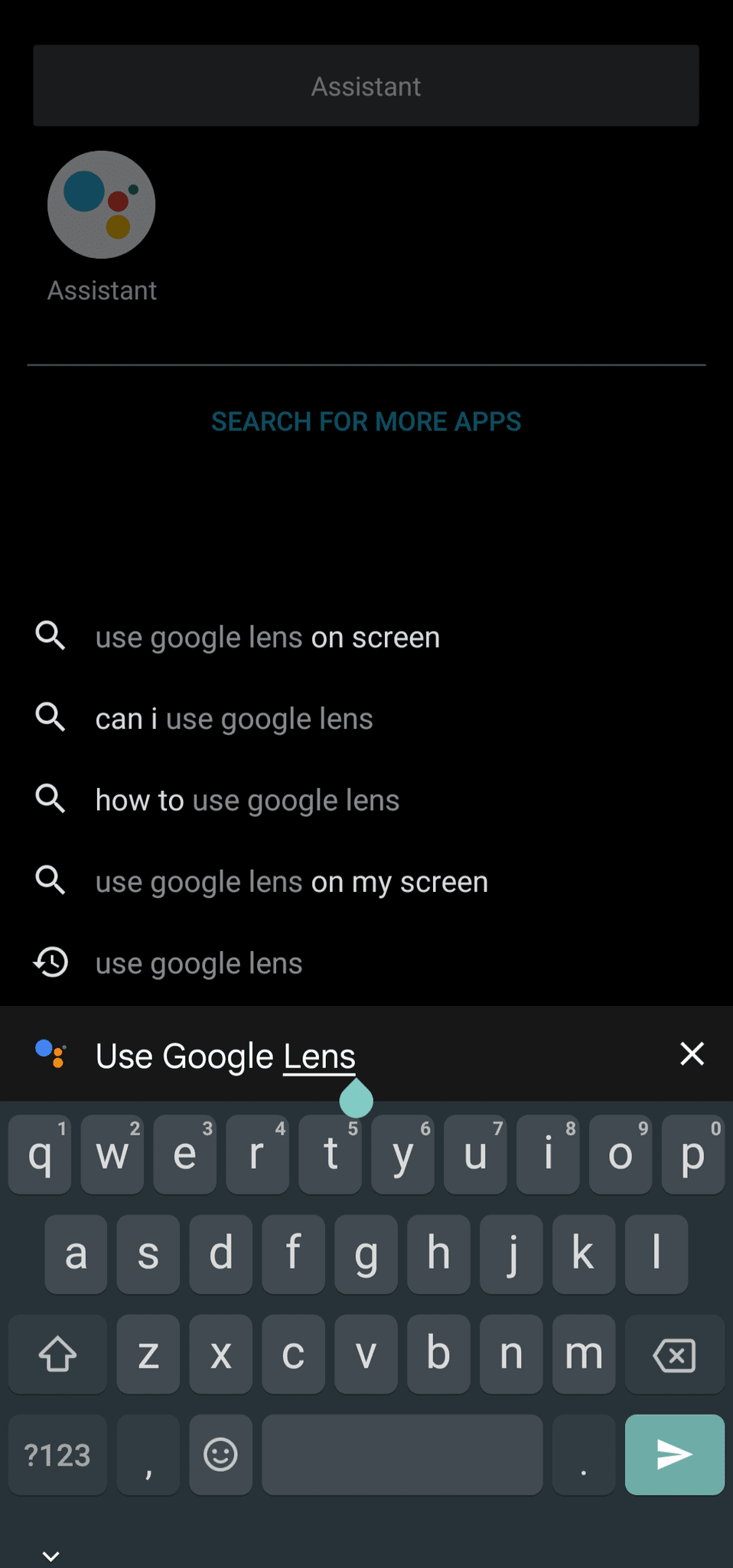Select 'use google lens on my screen' suggestion

pyautogui.click(x=292, y=882)
